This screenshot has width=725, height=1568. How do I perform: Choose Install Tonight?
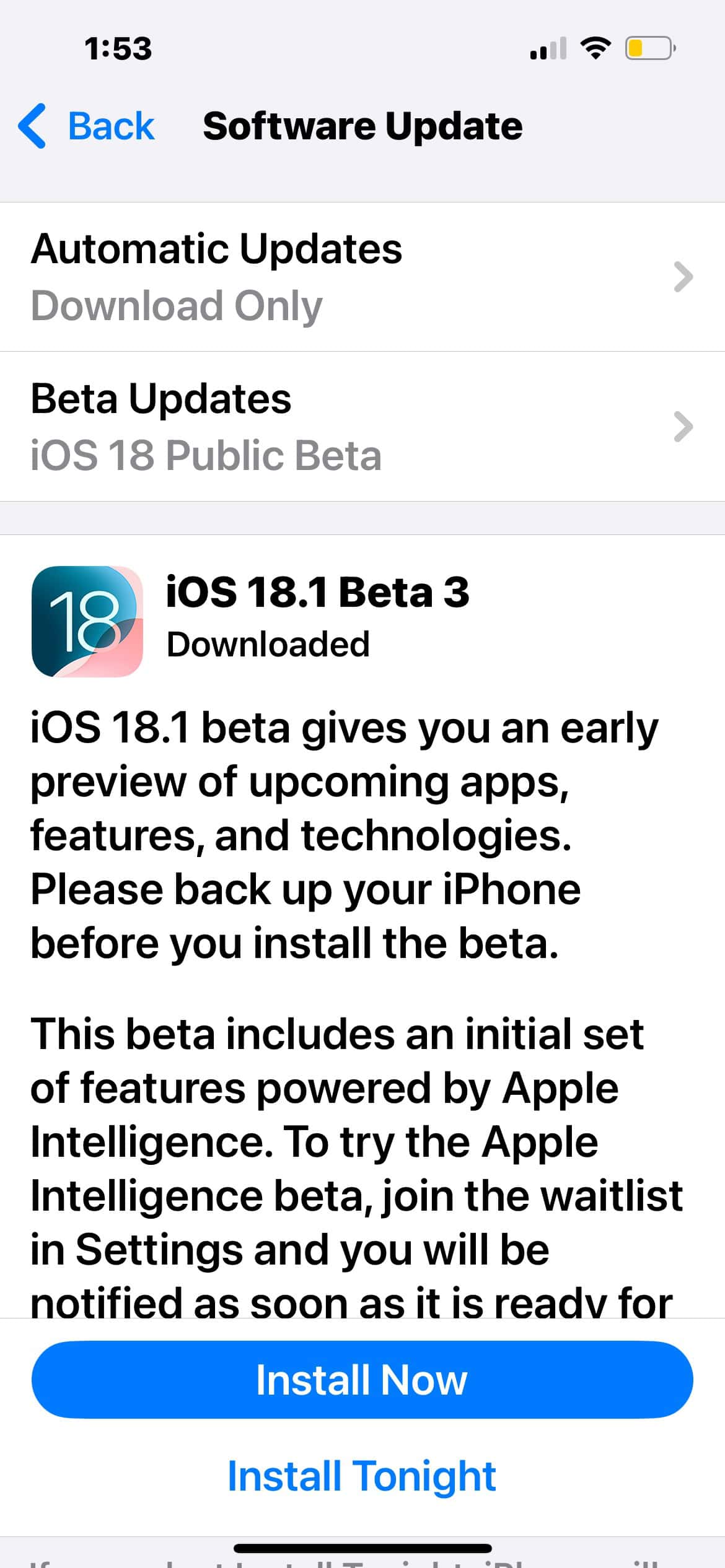tap(362, 1476)
